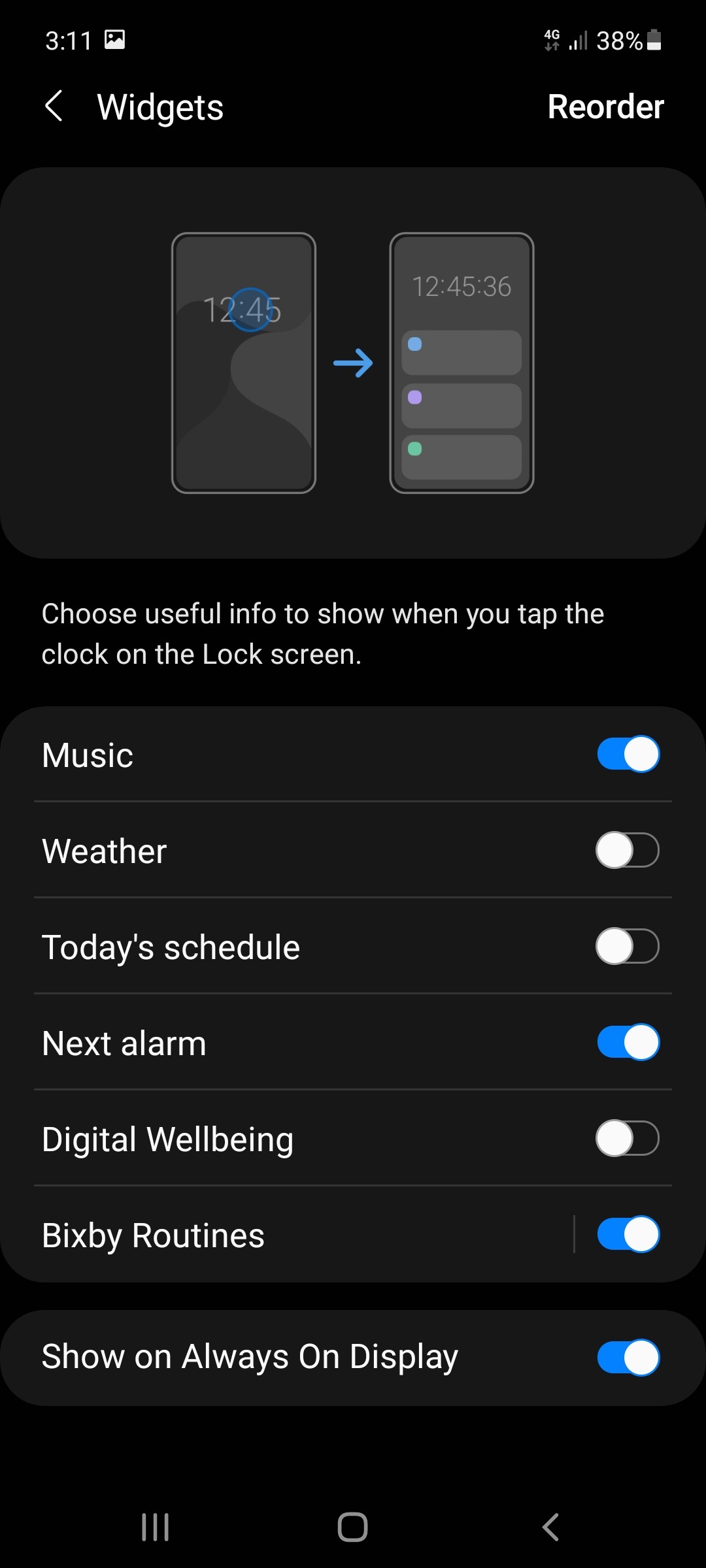Tap the Reorder button
Screen dimensions: 706x1568
[605, 106]
